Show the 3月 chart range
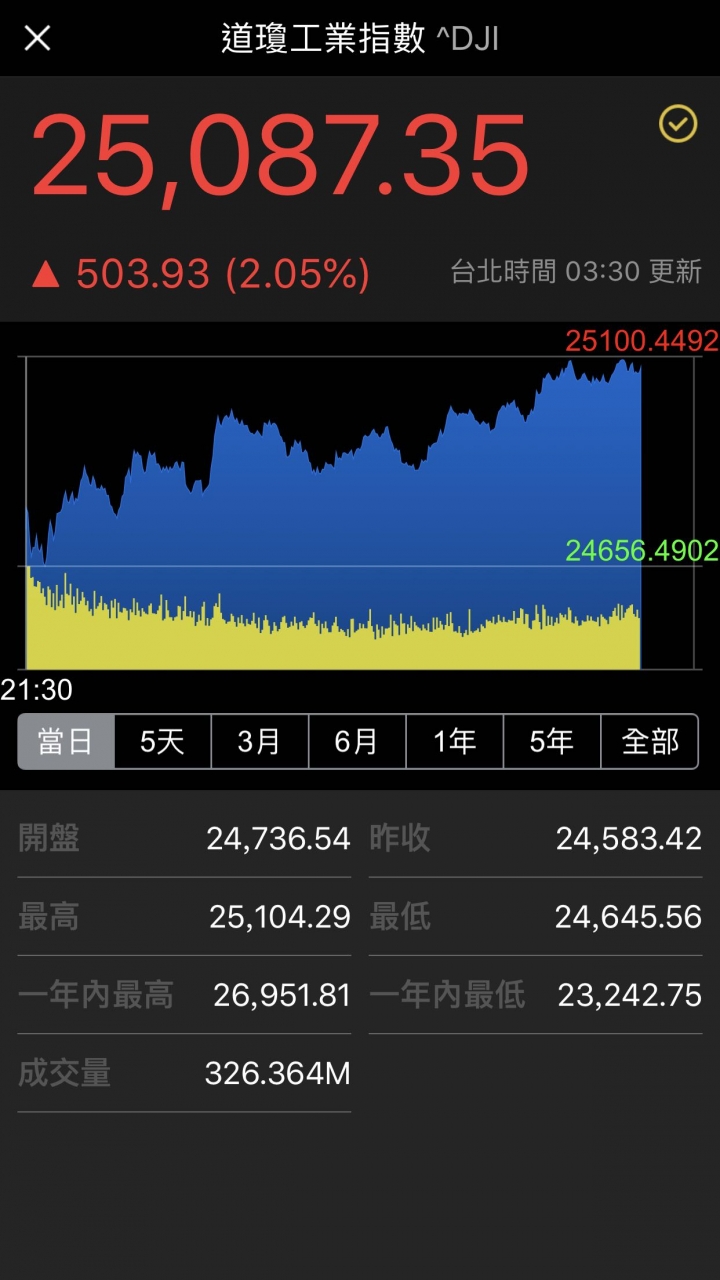This screenshot has width=720, height=1280. click(x=260, y=741)
